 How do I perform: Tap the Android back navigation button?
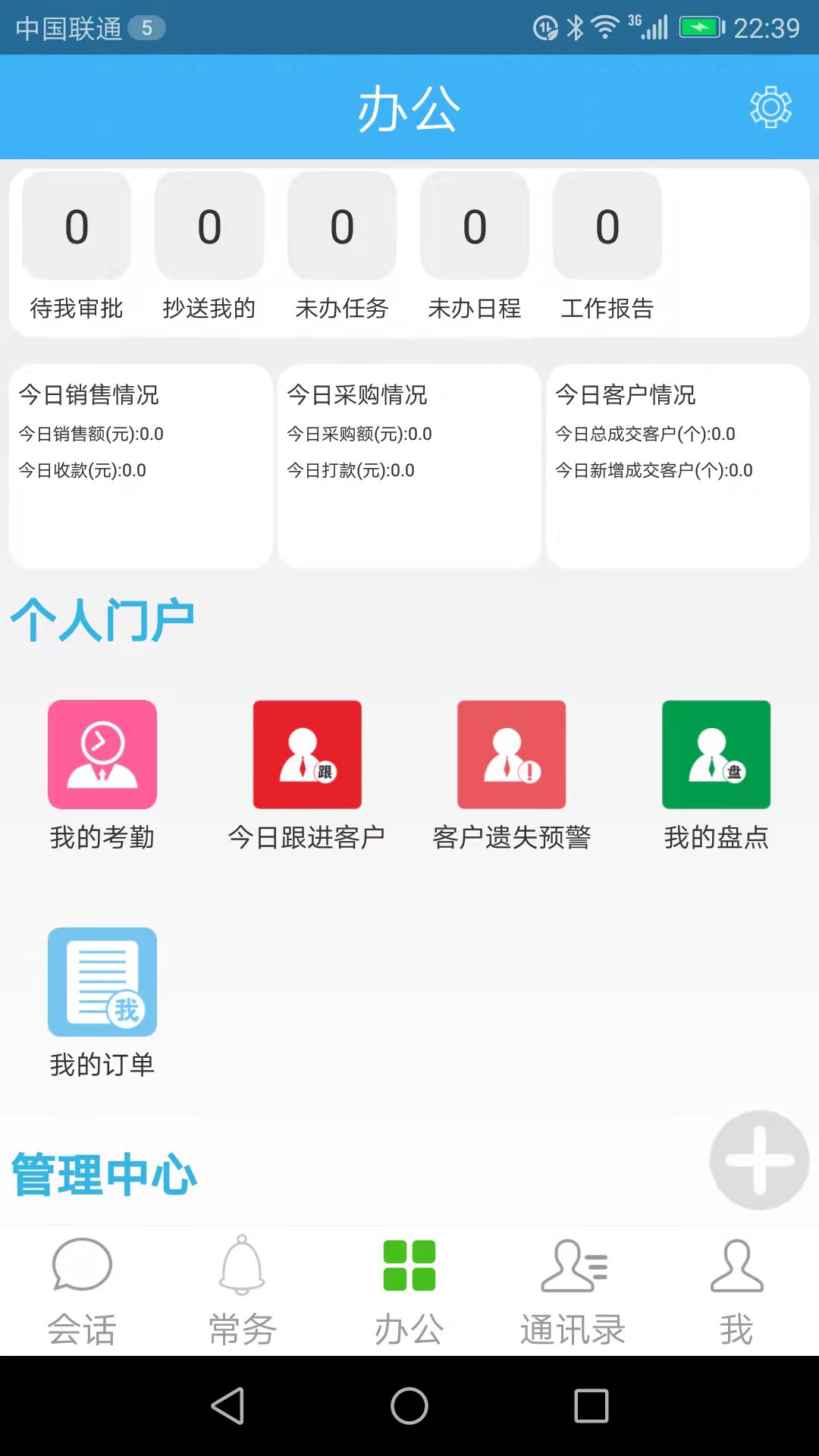coord(229,1407)
